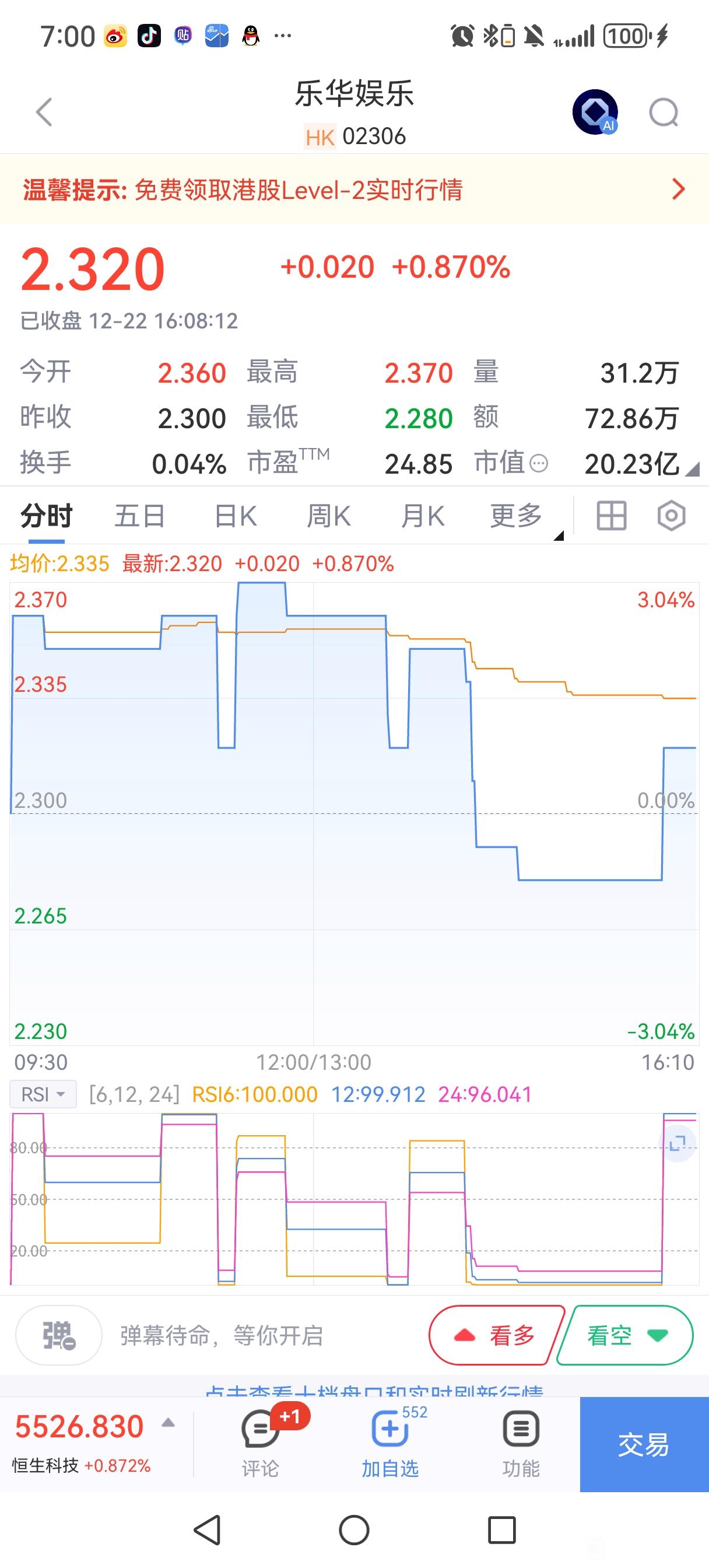Open the chart layout grid icon
The image size is (709, 1568).
[x=611, y=516]
